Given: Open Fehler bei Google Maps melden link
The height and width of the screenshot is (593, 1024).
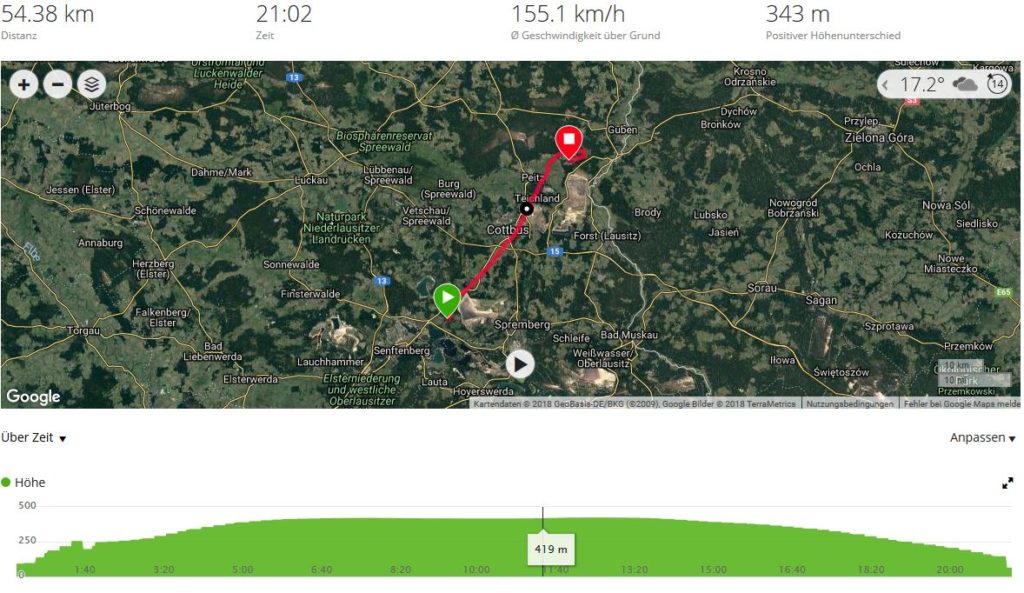Looking at the screenshot, I should coord(961,404).
